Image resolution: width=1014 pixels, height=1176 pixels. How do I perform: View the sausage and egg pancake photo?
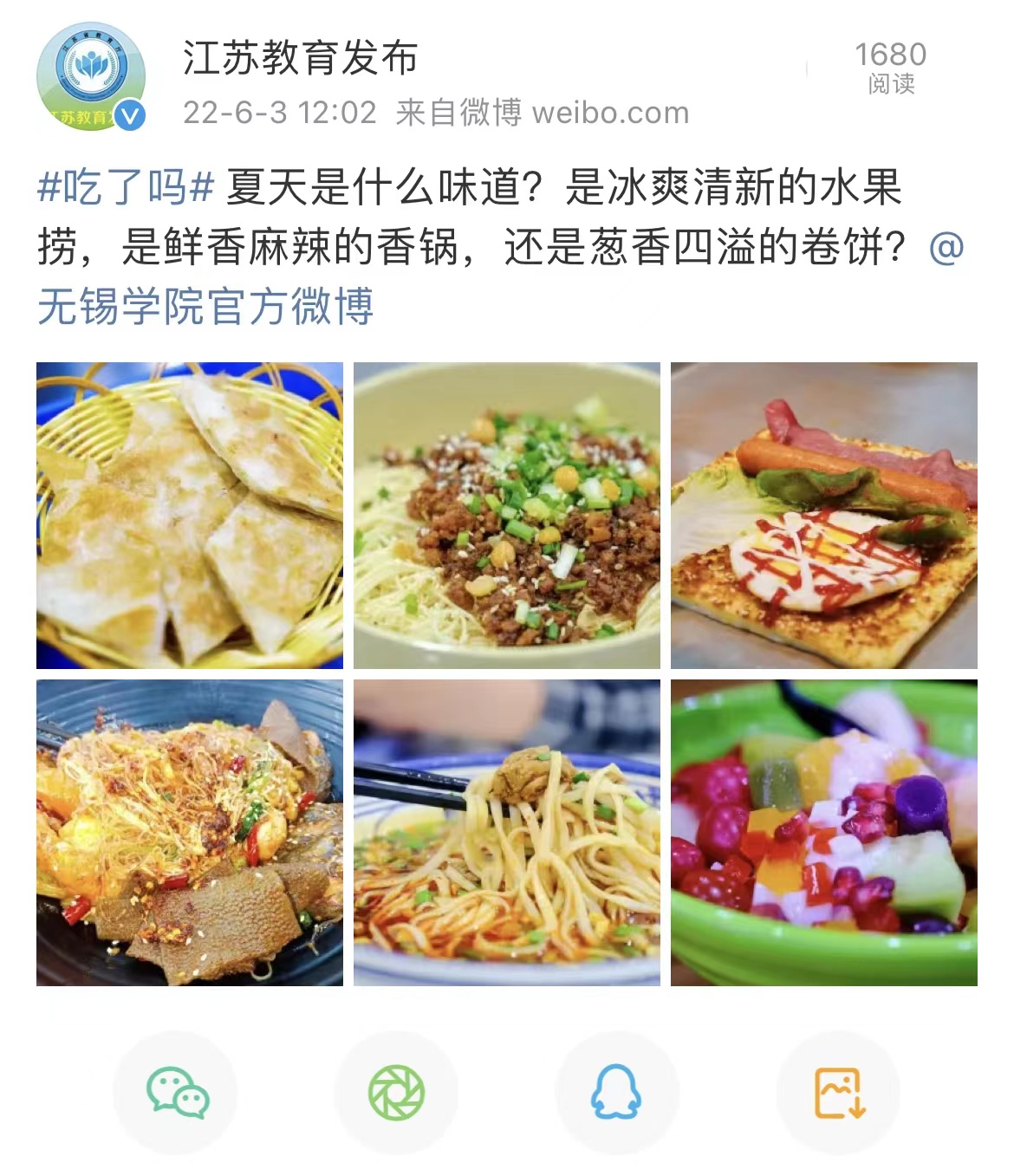coord(824,516)
